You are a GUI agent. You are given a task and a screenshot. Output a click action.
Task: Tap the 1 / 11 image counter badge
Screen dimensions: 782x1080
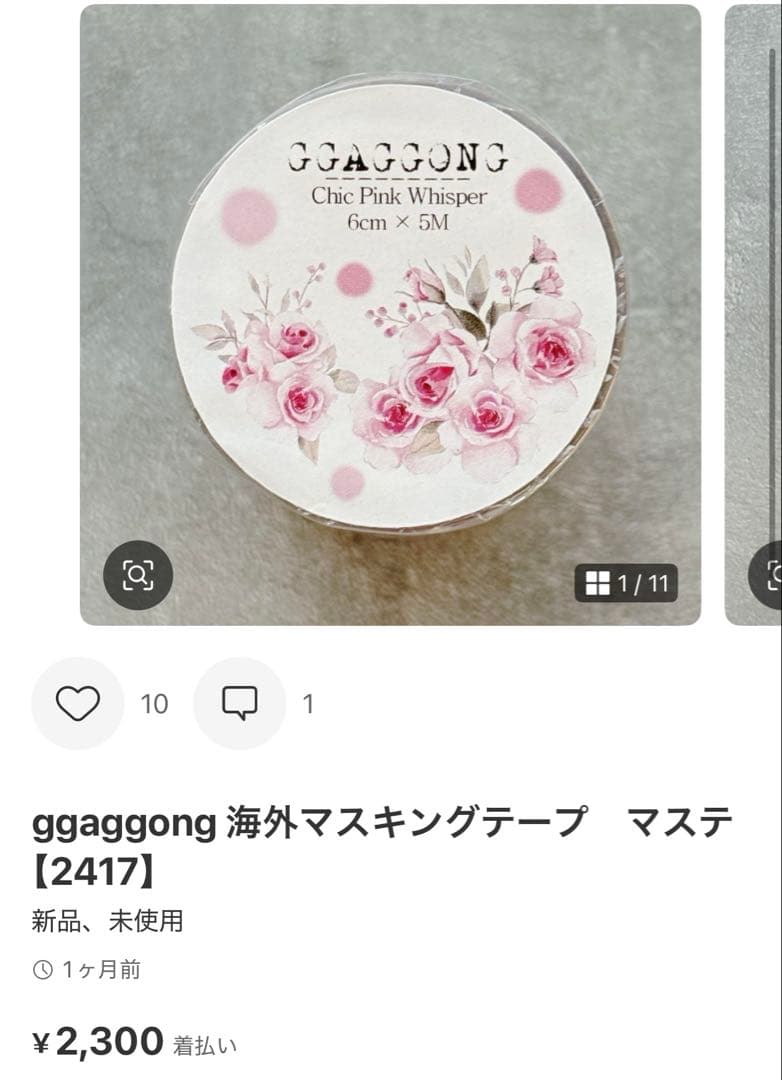pyautogui.click(x=628, y=580)
